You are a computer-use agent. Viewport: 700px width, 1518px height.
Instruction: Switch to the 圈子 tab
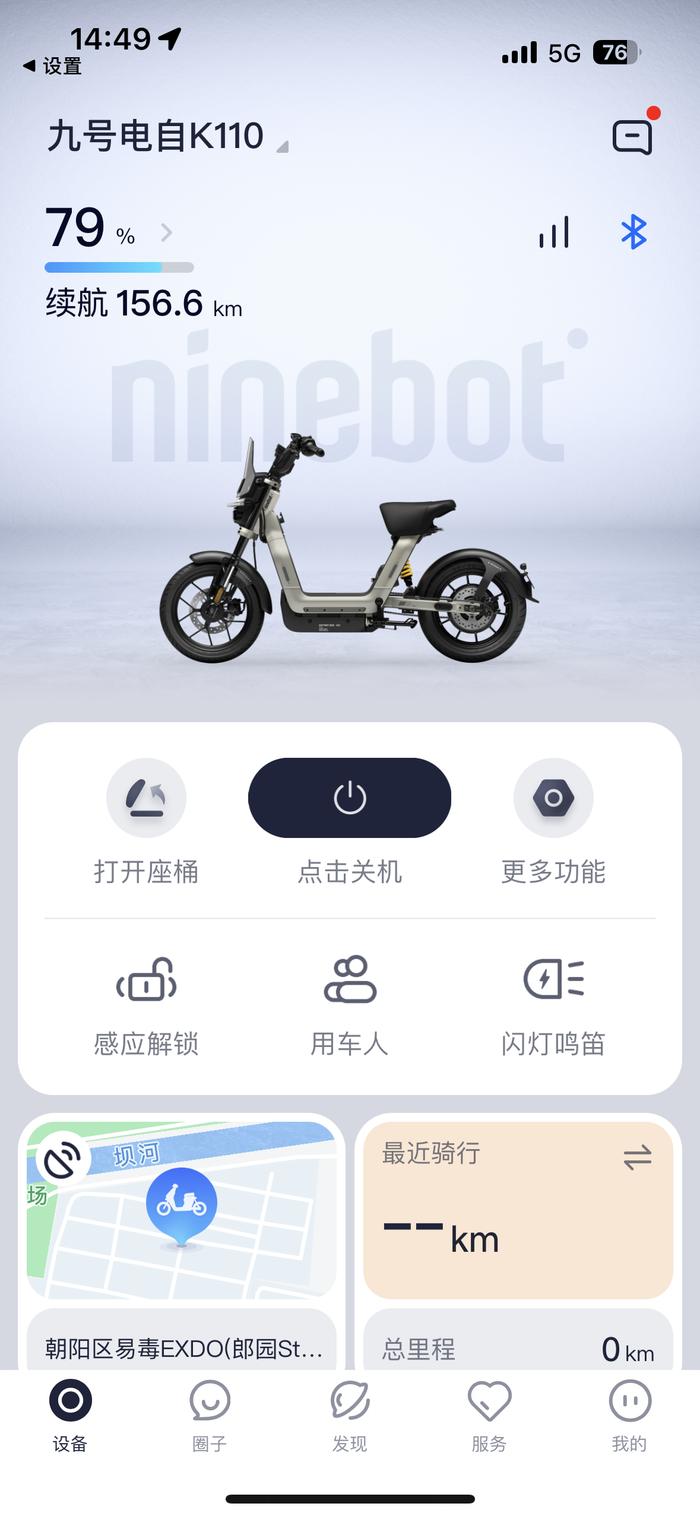click(209, 1415)
